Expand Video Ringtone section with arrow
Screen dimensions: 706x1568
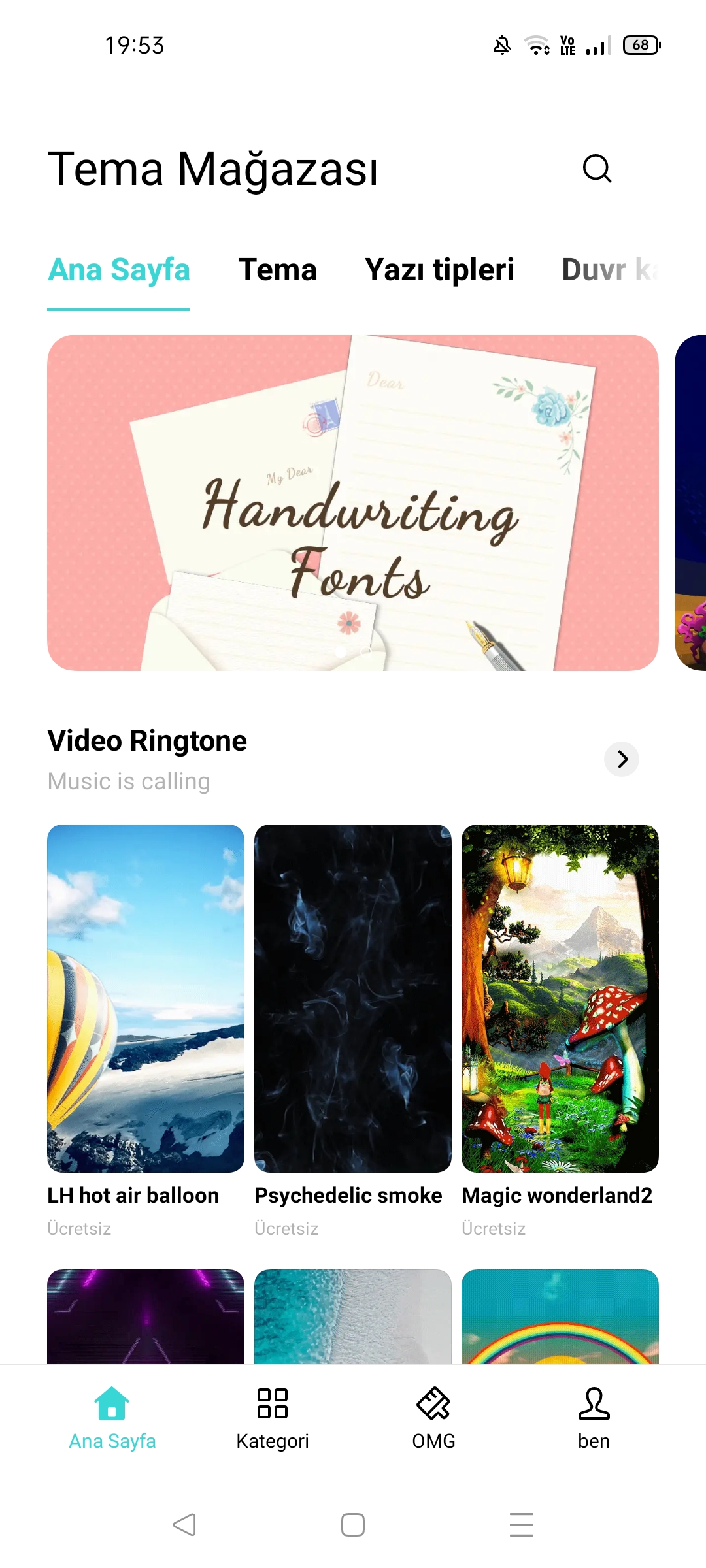point(622,759)
